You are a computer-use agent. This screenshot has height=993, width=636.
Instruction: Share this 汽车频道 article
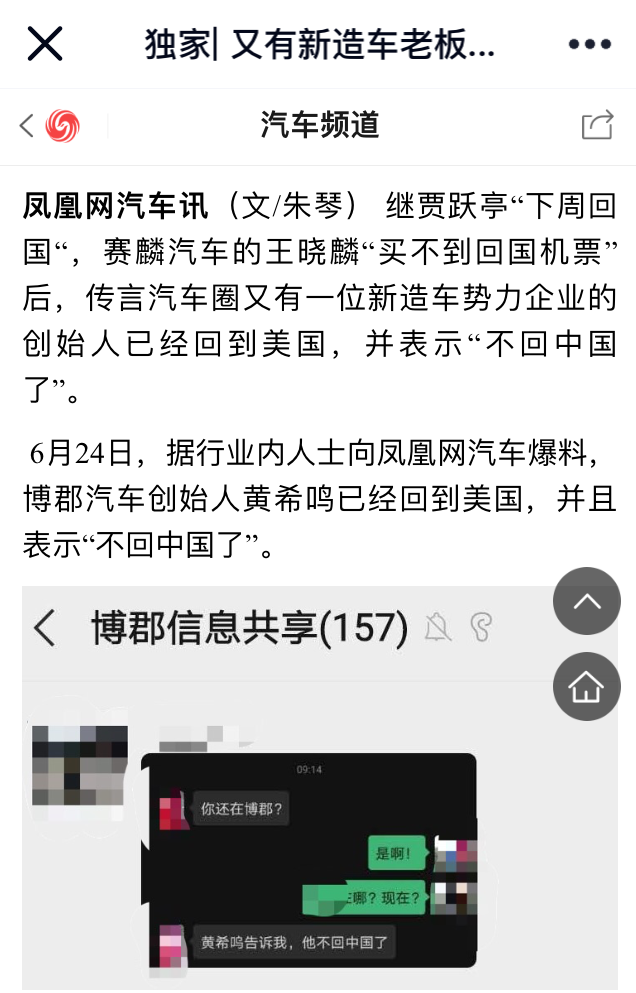point(597,125)
